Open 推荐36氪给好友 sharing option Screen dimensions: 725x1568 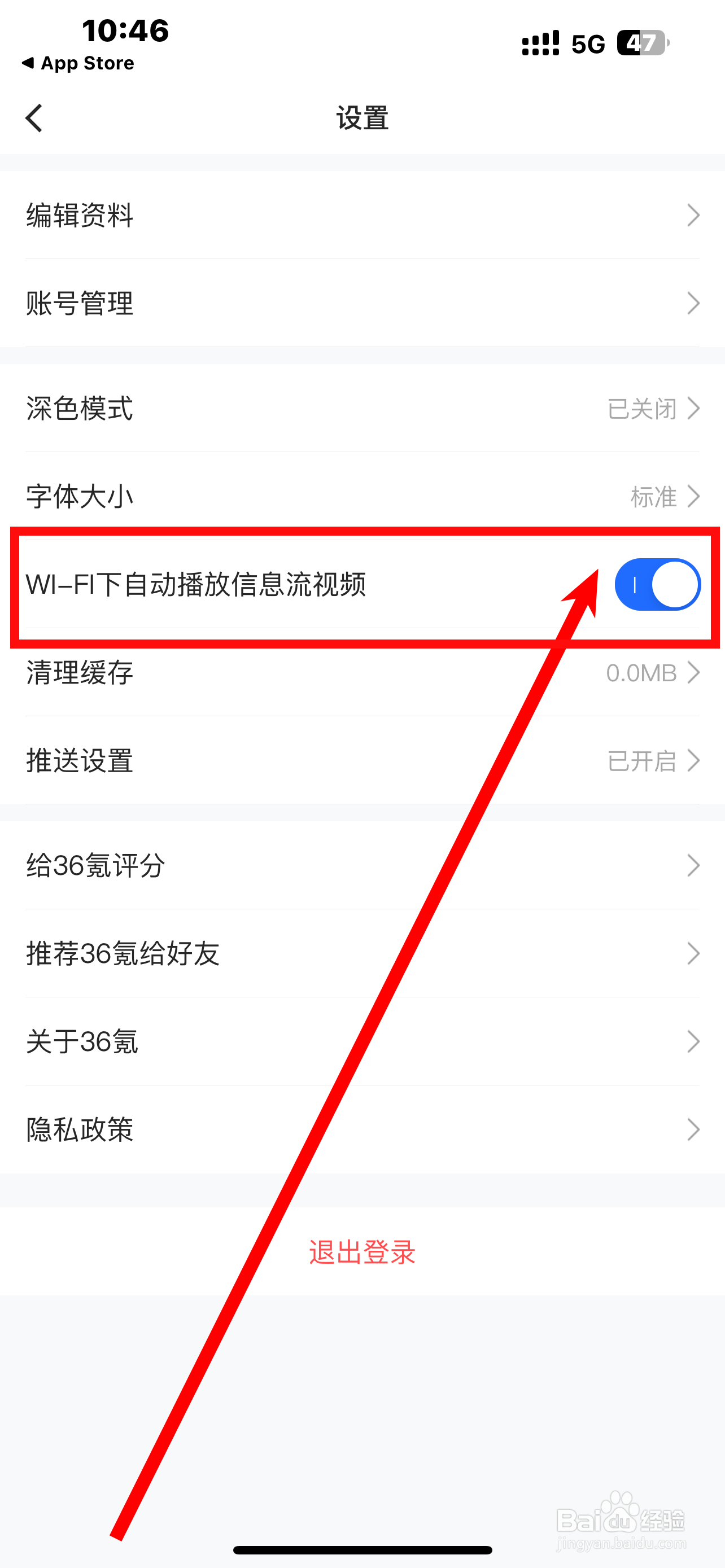pyautogui.click(x=362, y=953)
